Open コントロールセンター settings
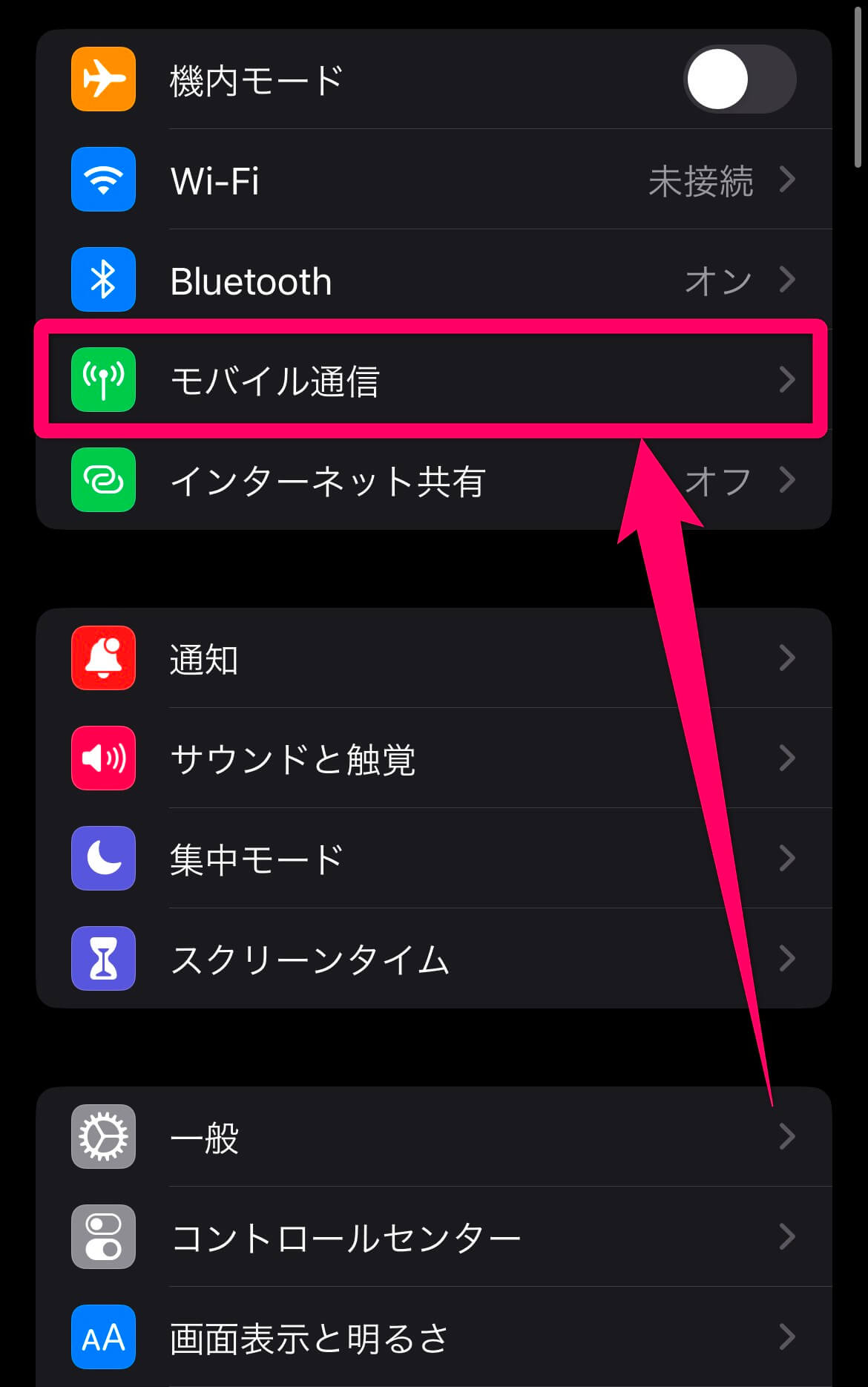 [433, 1237]
